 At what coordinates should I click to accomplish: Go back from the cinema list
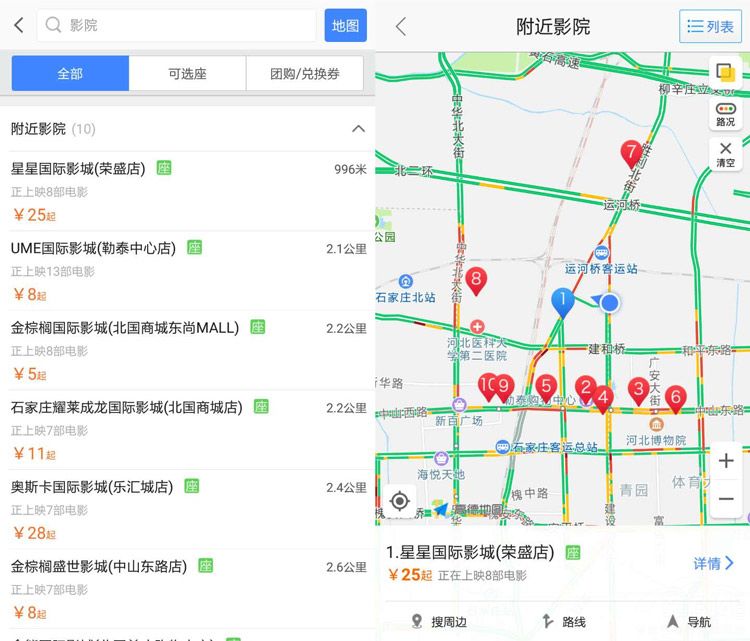tap(19, 25)
